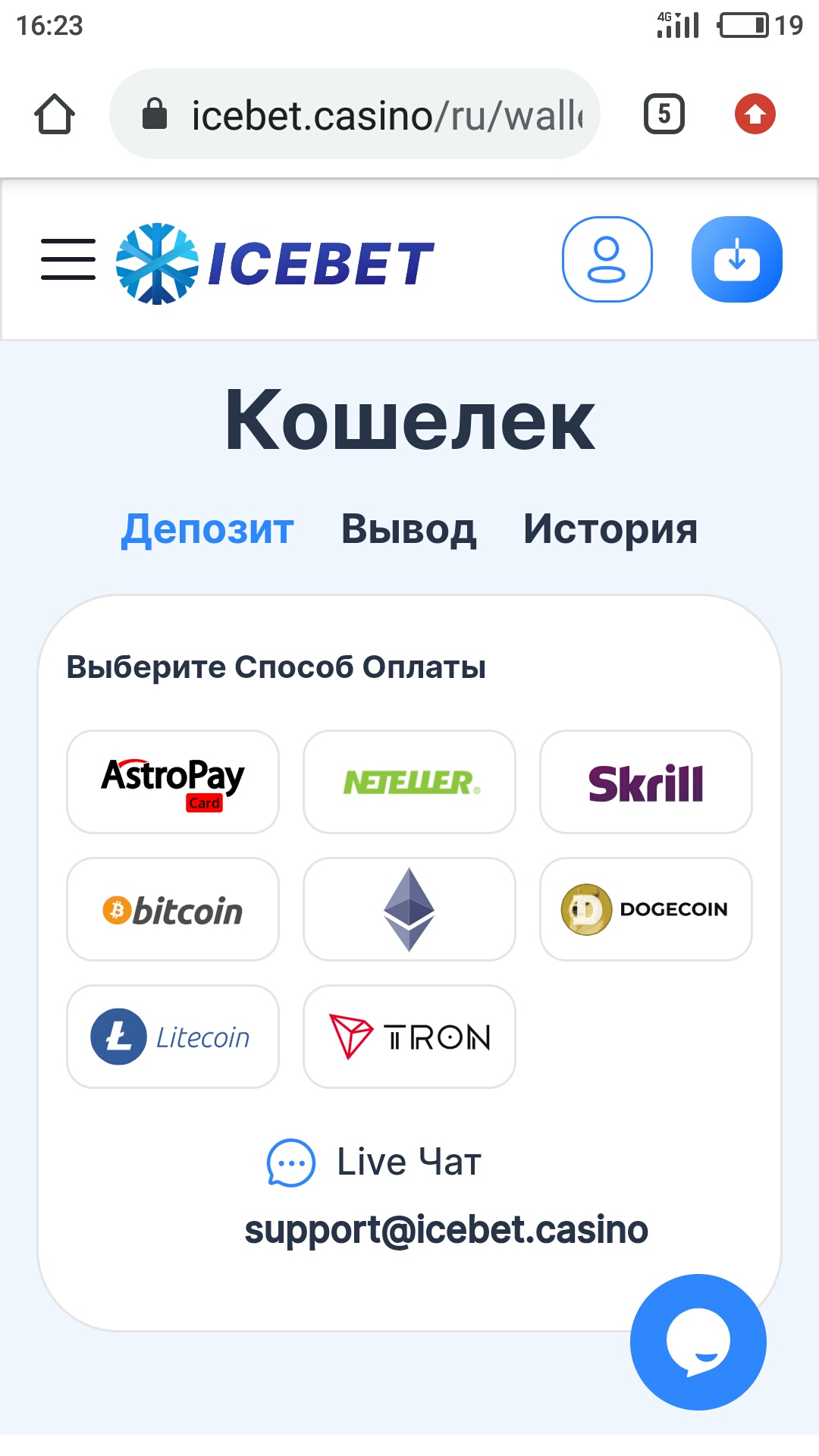This screenshot has width=819, height=1456.
Task: Choose AstroPay Card payment method
Action: tap(173, 782)
